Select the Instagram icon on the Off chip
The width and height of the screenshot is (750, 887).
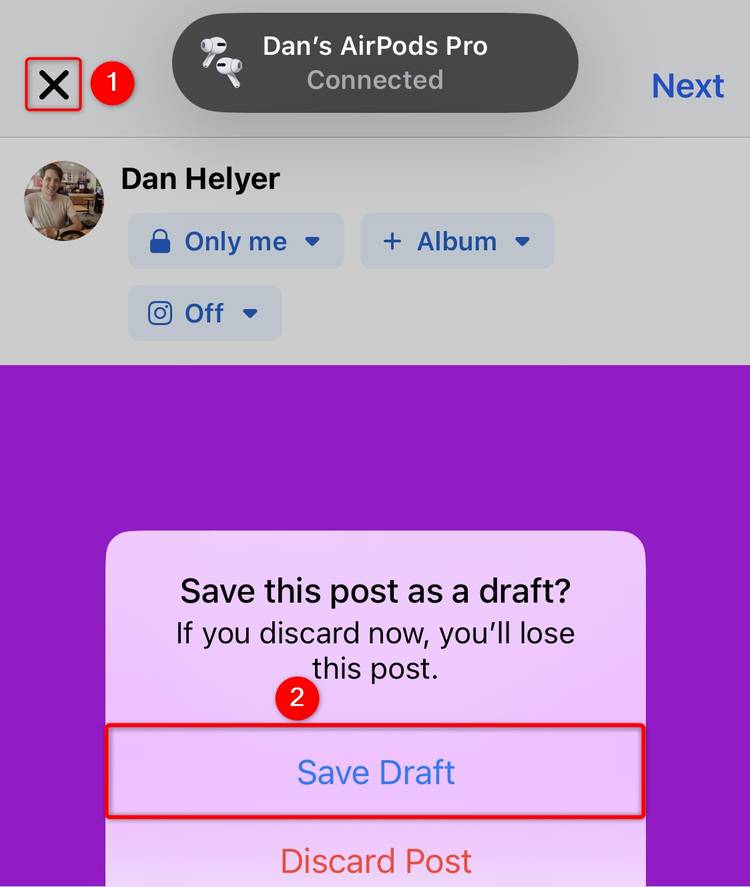(x=160, y=313)
